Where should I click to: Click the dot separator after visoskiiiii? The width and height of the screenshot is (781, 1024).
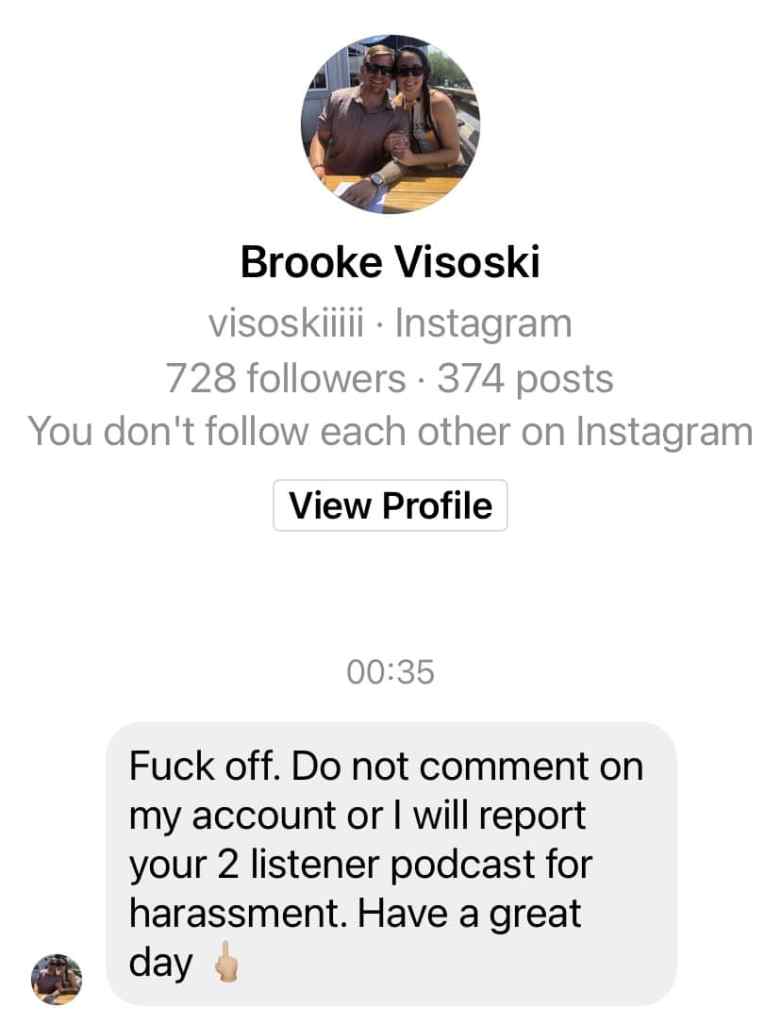381,322
